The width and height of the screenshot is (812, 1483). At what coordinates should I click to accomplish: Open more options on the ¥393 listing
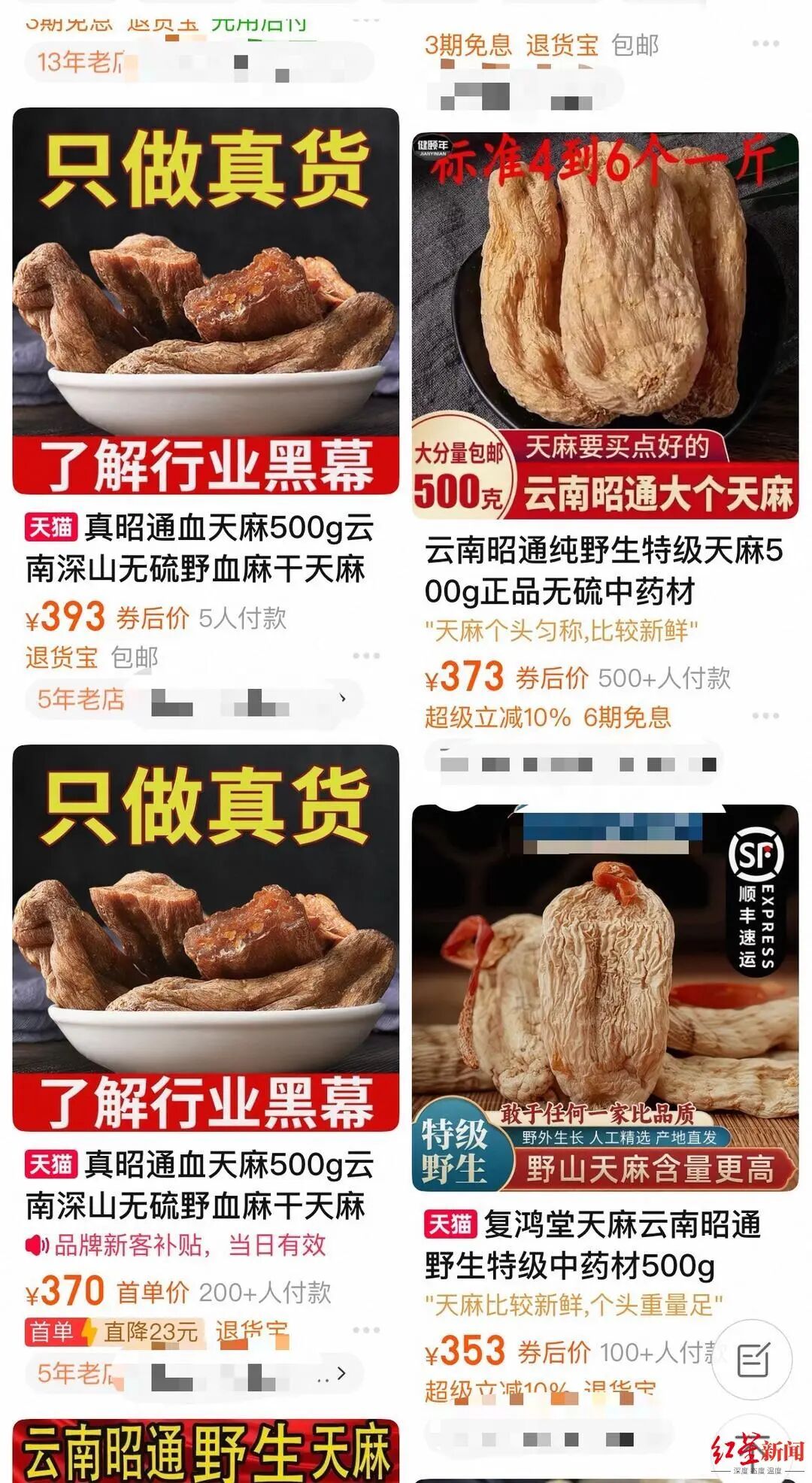(x=366, y=656)
